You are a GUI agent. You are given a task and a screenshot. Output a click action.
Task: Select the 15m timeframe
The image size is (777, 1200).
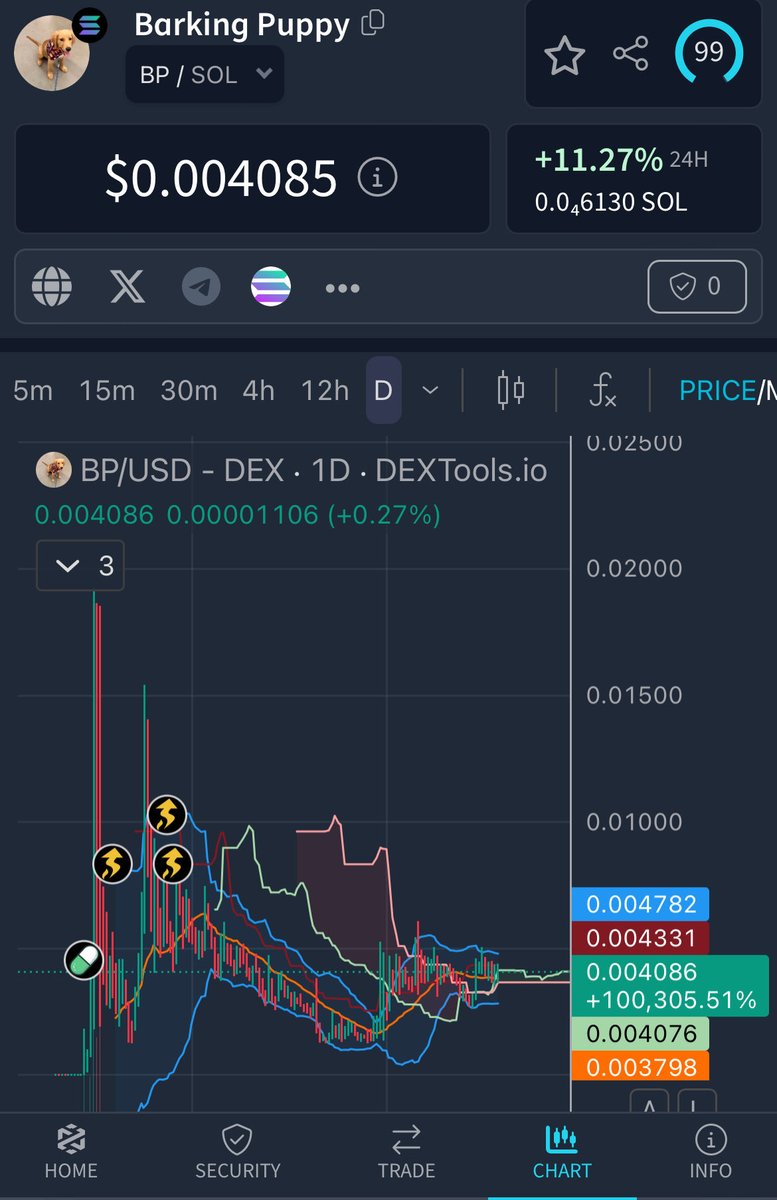[107, 390]
